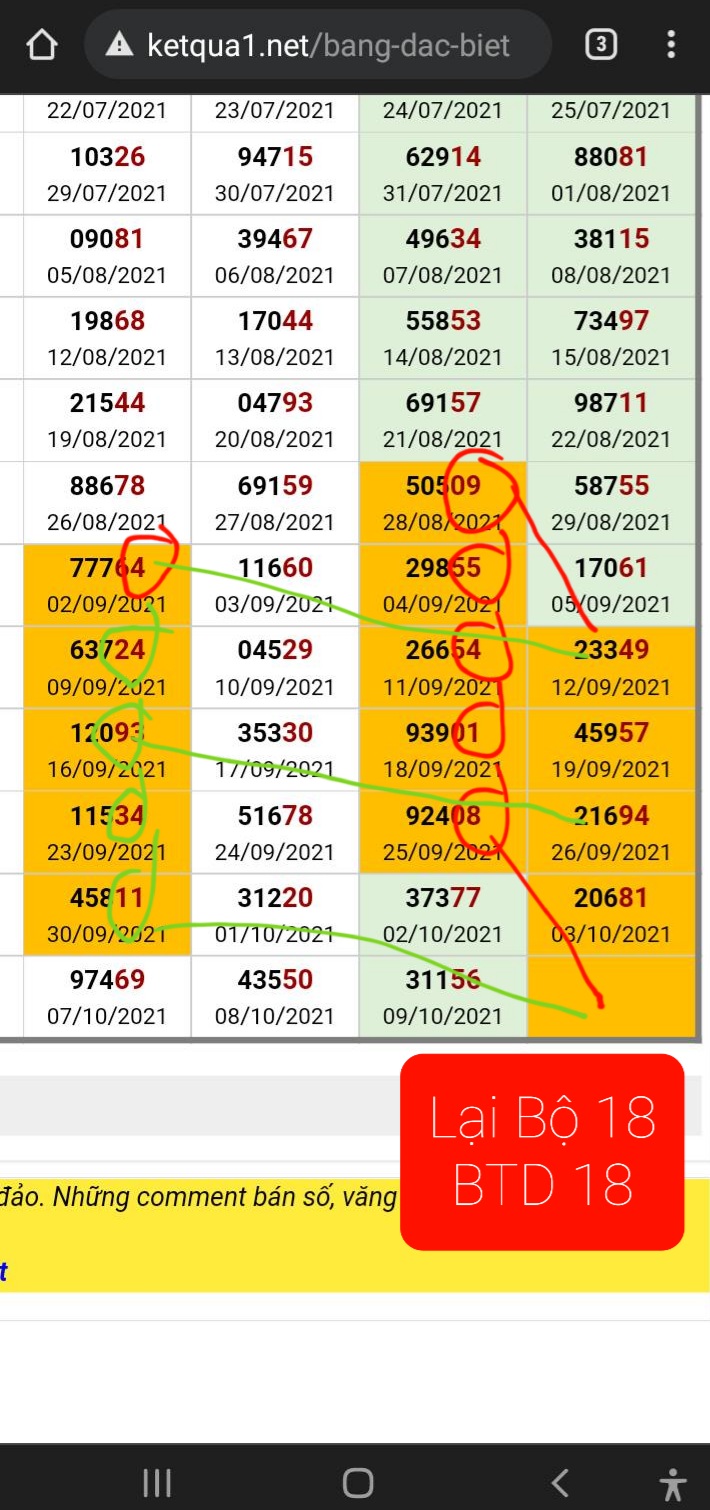Go back using the navigation bar
Image resolution: width=710 pixels, height=1510 pixels.
coord(560,1482)
